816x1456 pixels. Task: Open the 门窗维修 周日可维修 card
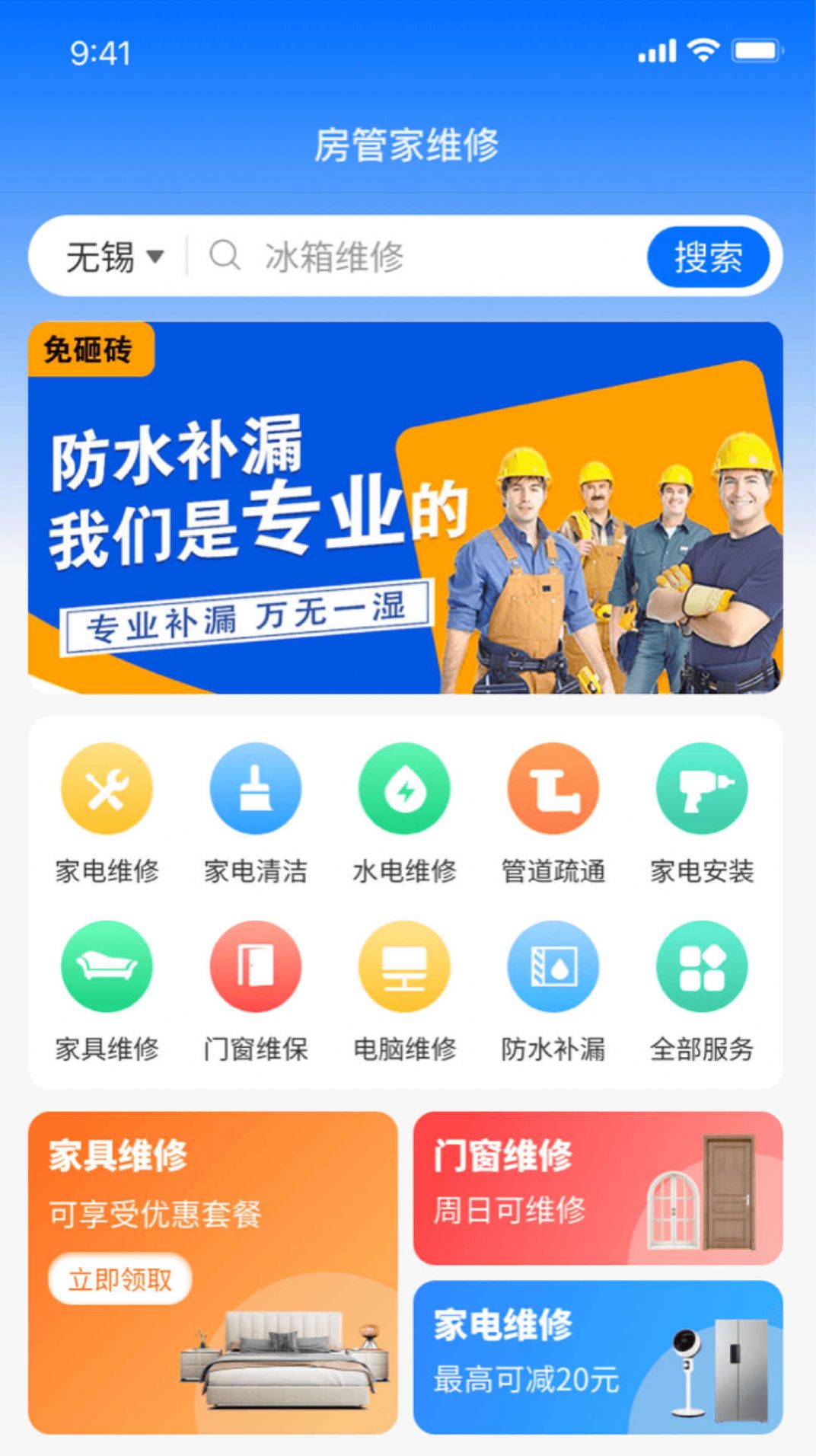pos(598,1189)
